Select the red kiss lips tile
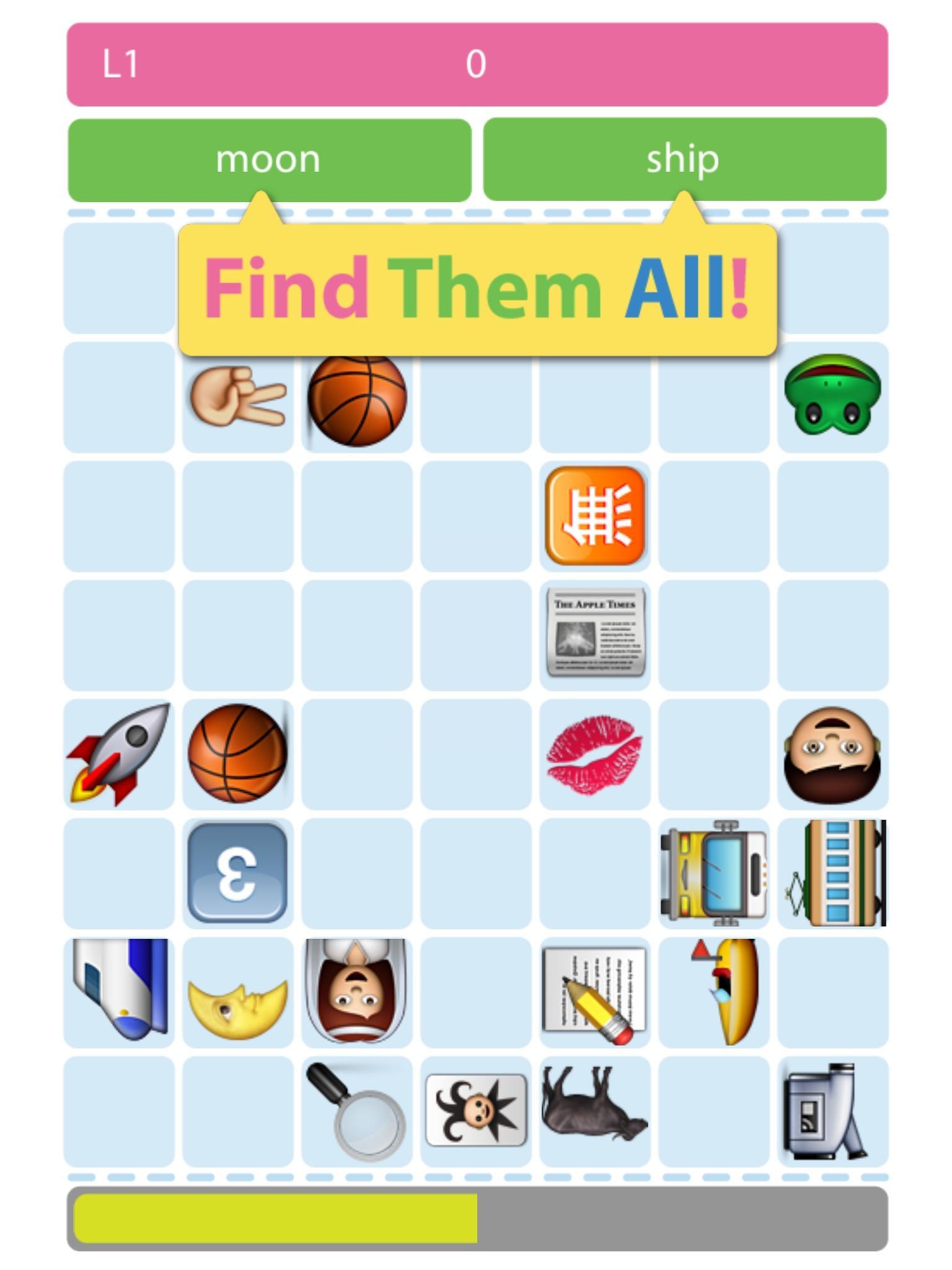The image size is (952, 1270). (594, 754)
